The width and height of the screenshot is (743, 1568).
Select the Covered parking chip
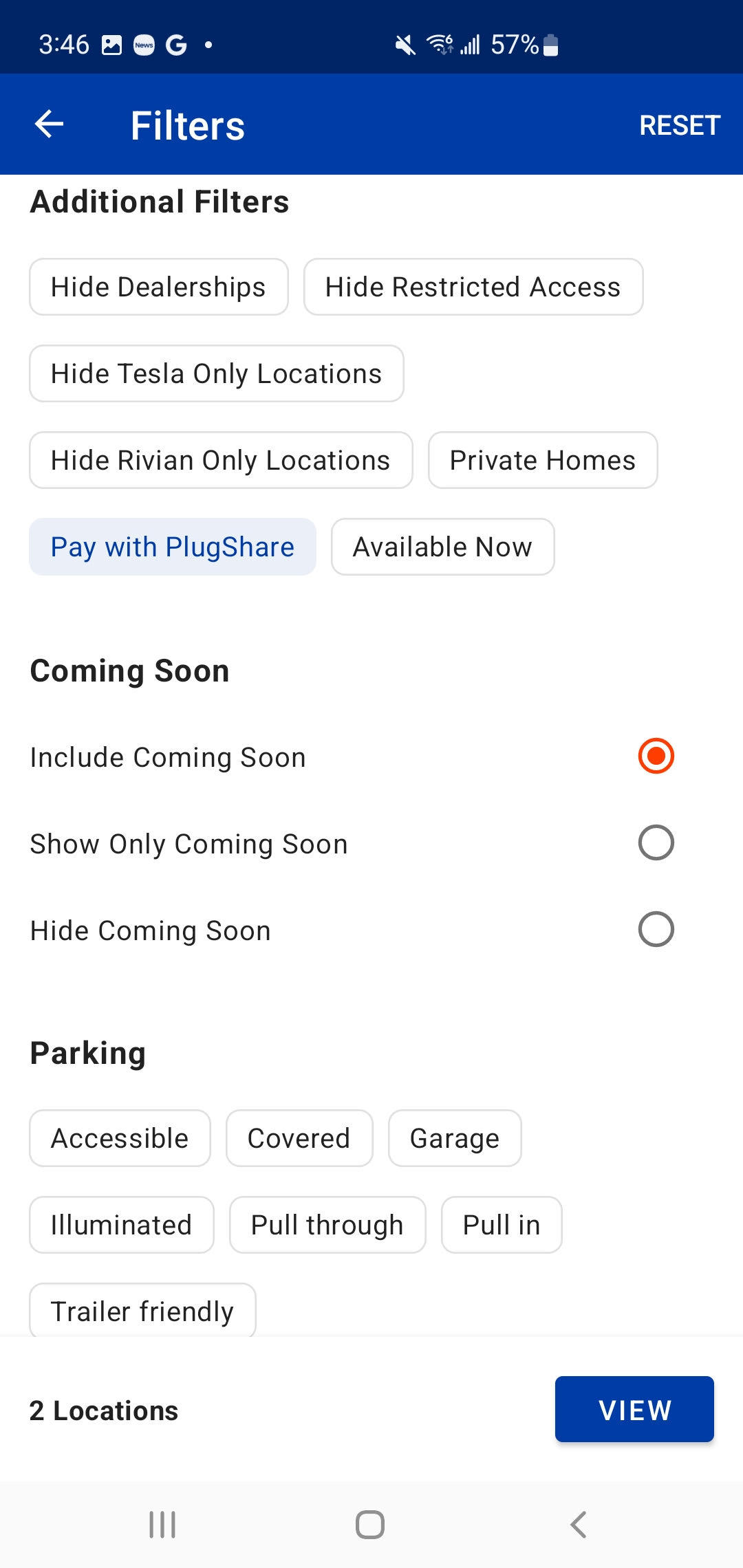point(299,1138)
